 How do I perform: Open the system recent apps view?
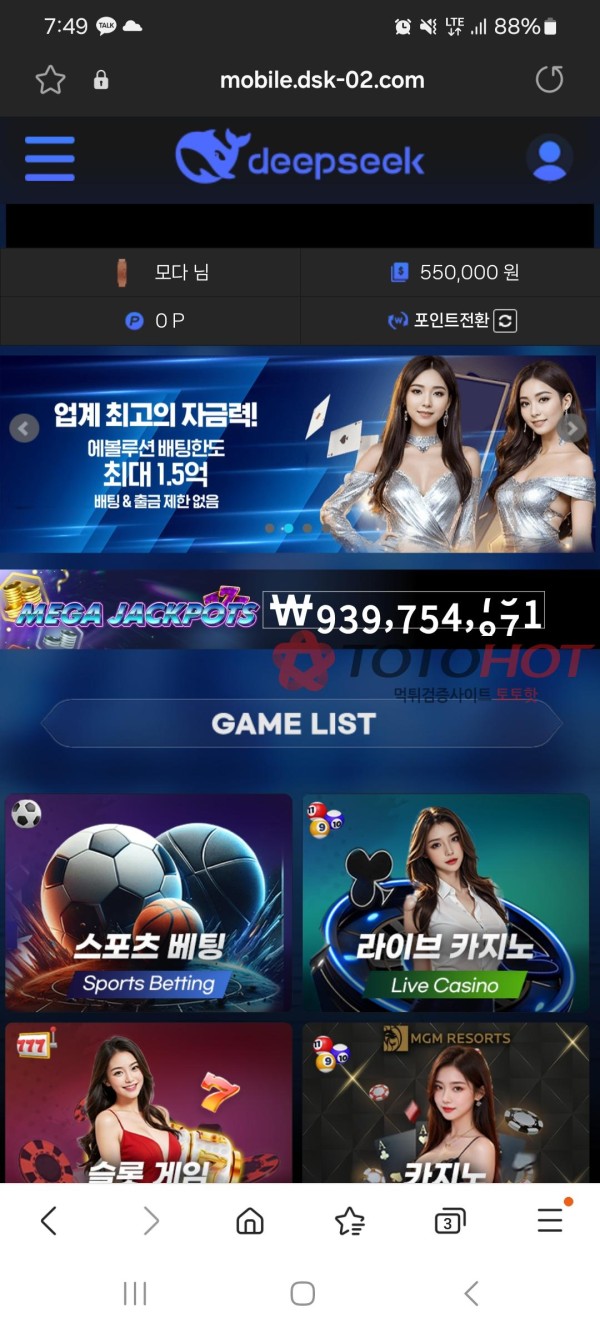[134, 1294]
